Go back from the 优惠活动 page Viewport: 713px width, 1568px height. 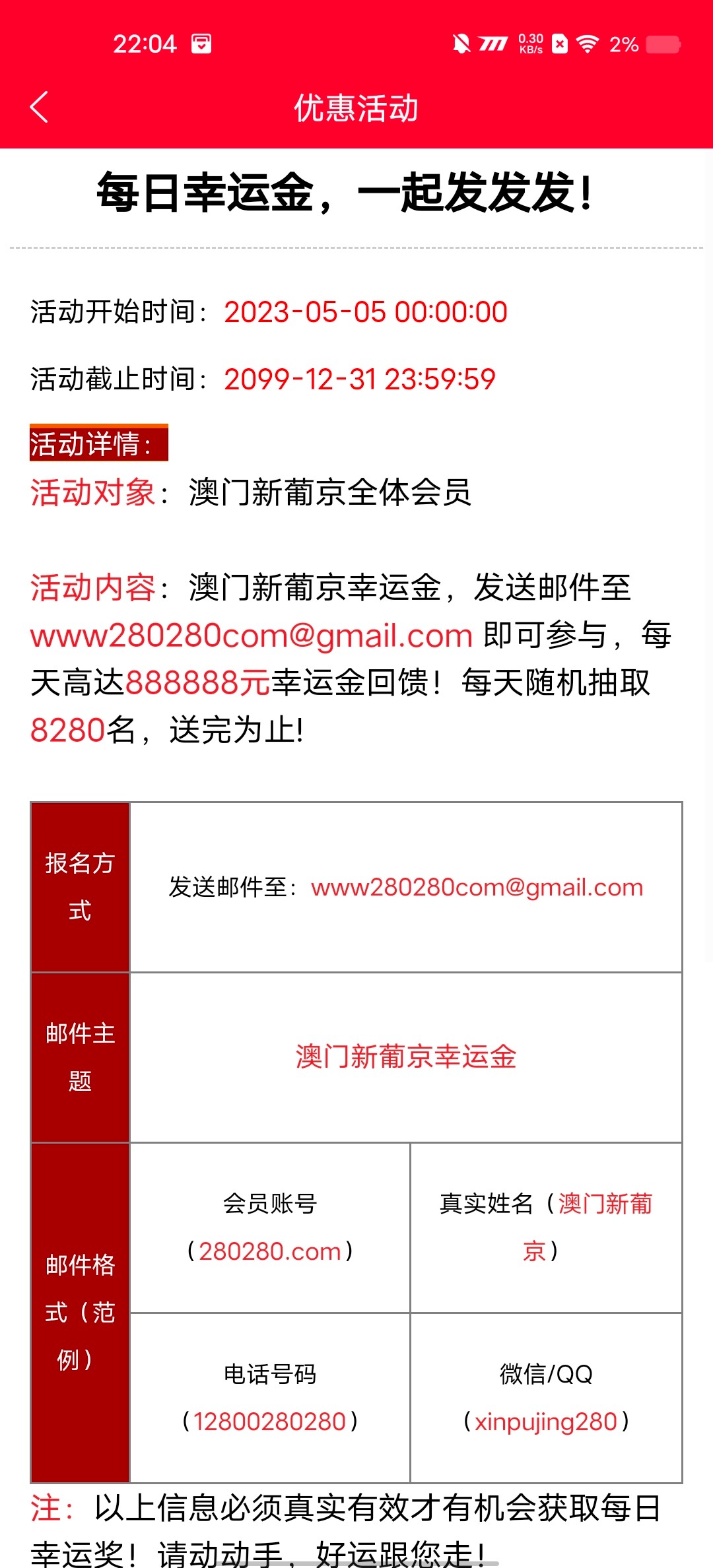coord(40,108)
